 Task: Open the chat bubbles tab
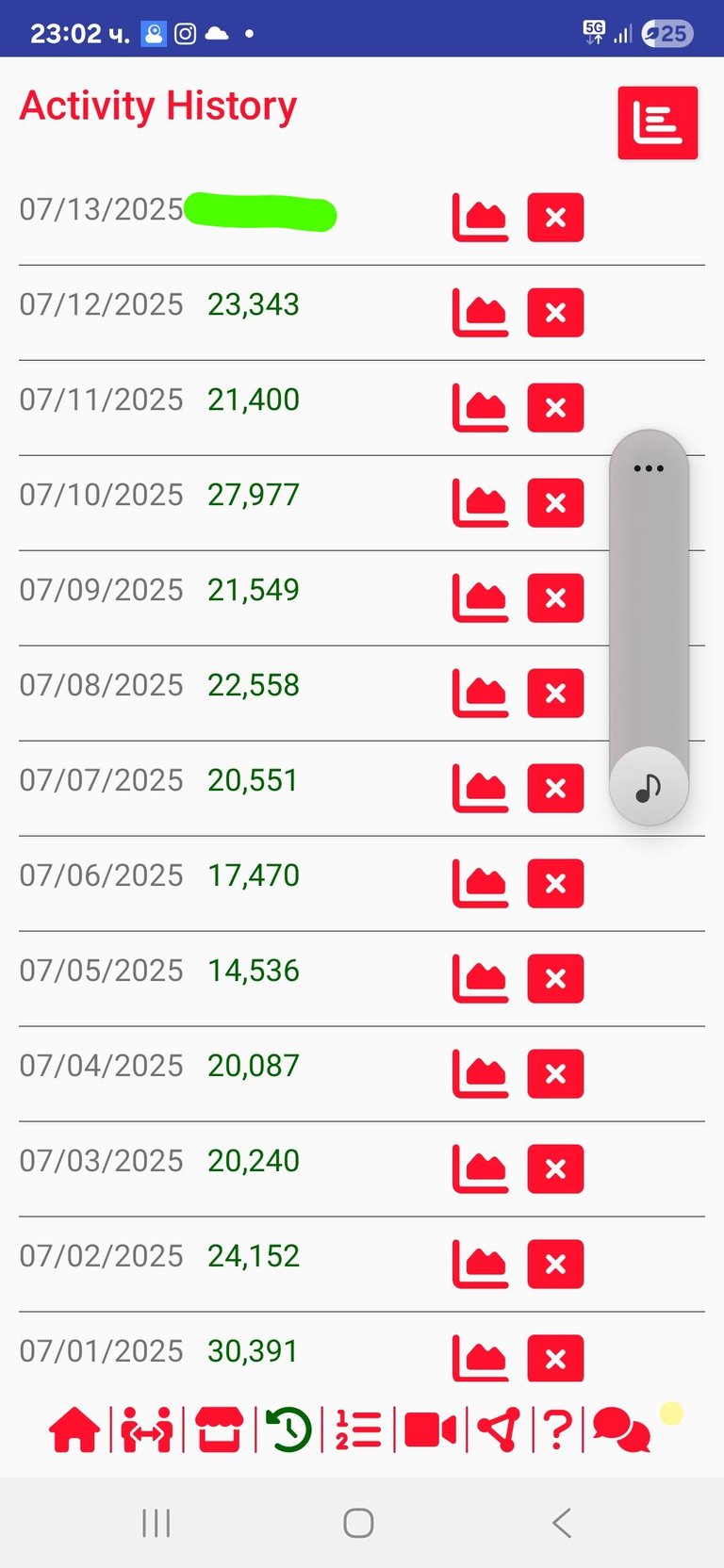click(621, 1429)
